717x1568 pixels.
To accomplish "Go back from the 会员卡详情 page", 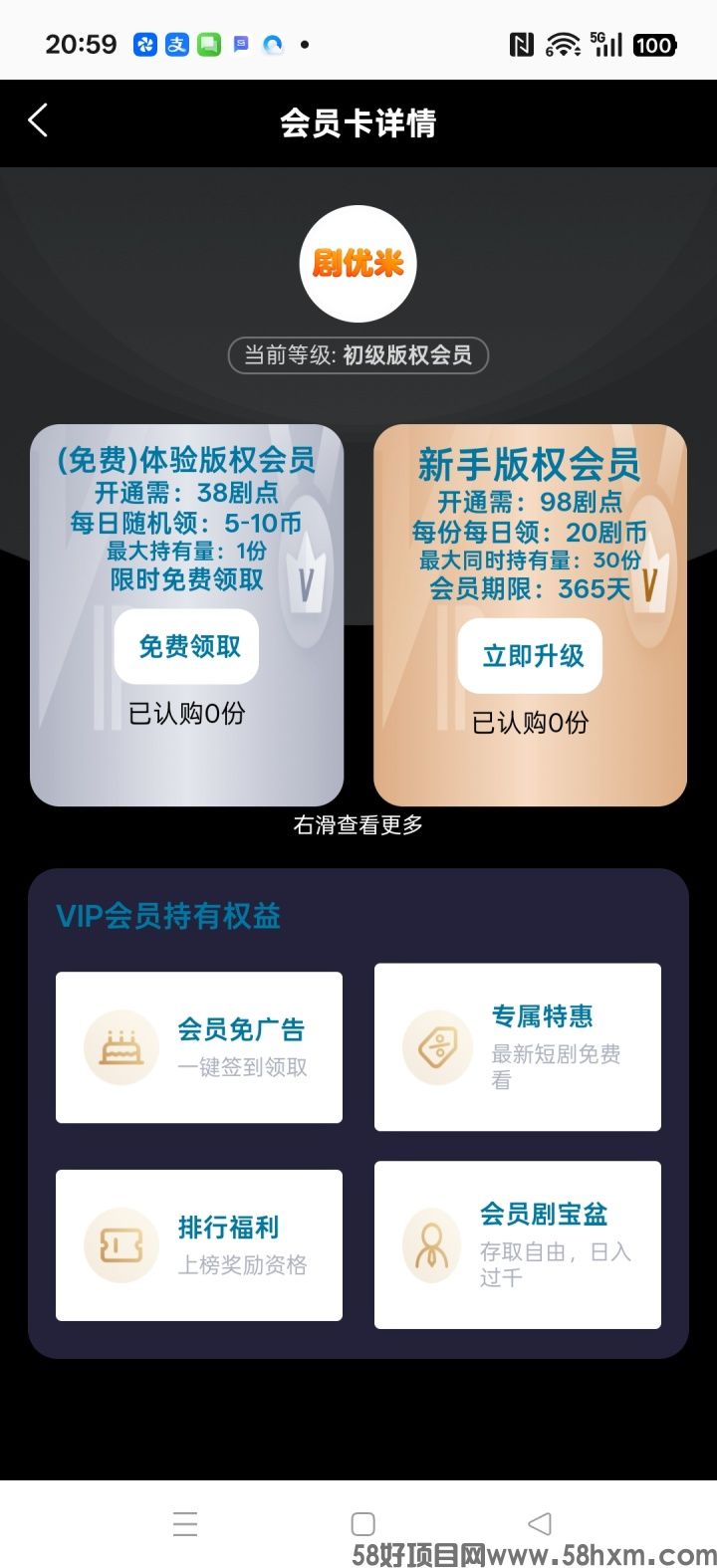I will 38,121.
